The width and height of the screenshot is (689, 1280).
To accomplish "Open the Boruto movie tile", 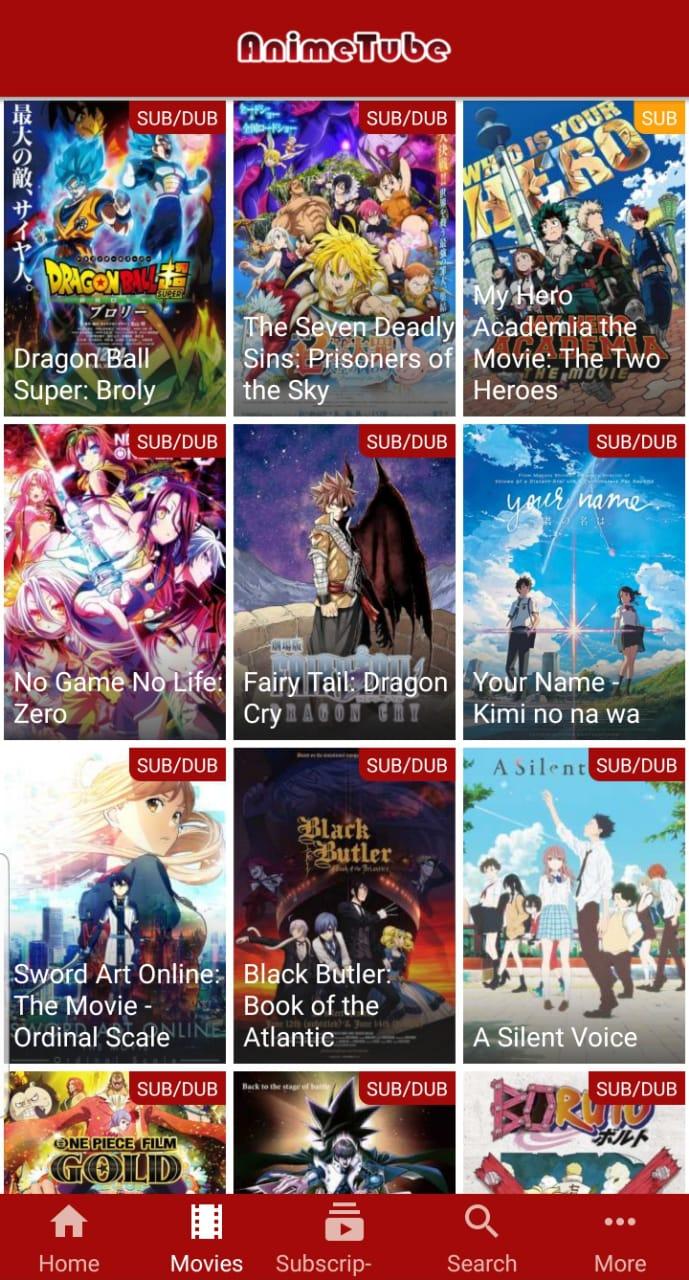I will point(574,1133).
